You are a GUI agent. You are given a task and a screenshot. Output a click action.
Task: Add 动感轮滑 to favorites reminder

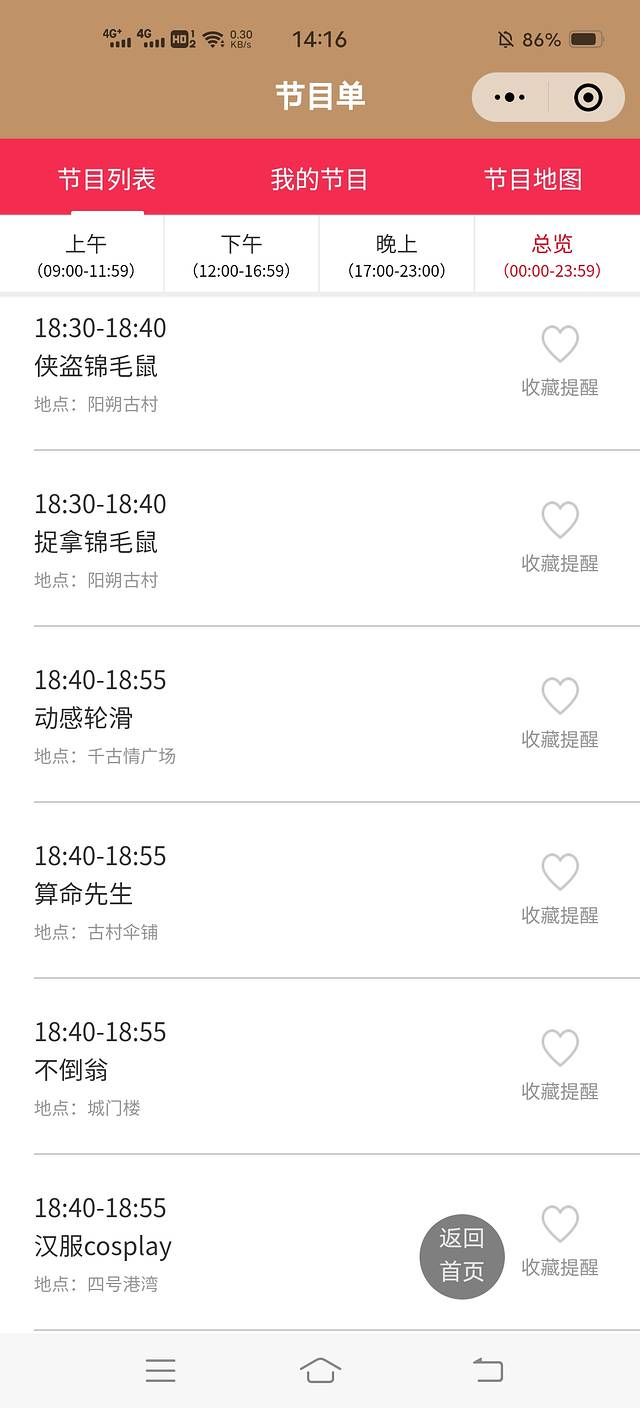point(560,697)
